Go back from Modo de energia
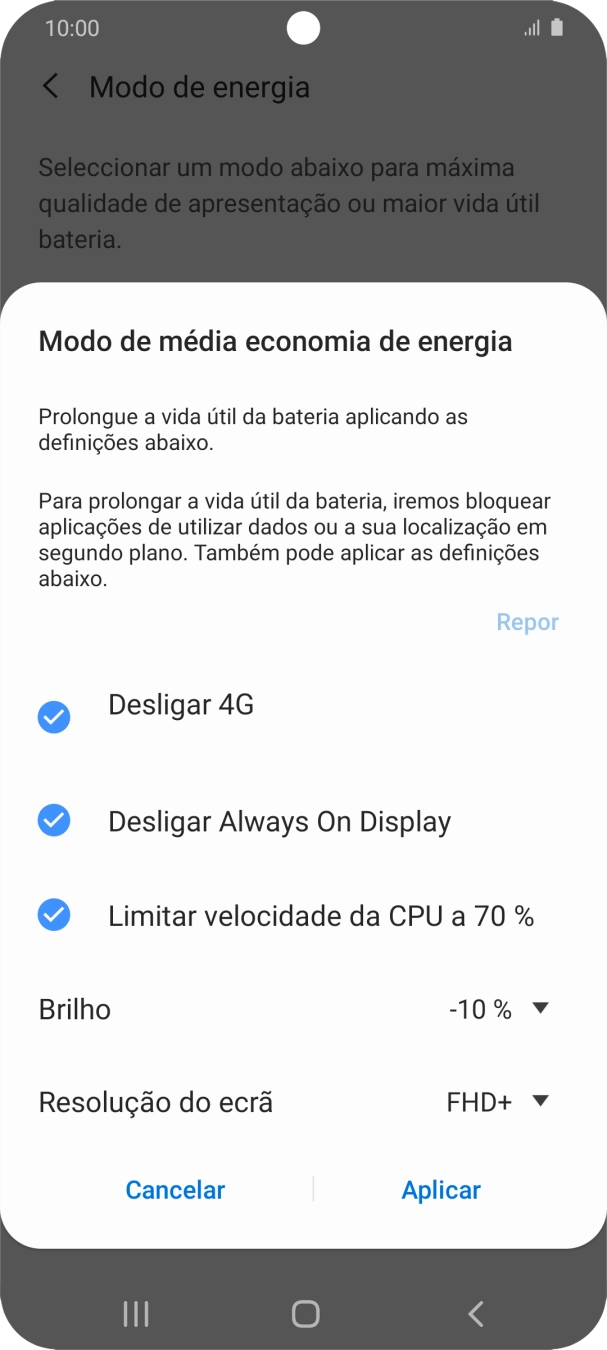The image size is (607, 1350). pos(51,87)
